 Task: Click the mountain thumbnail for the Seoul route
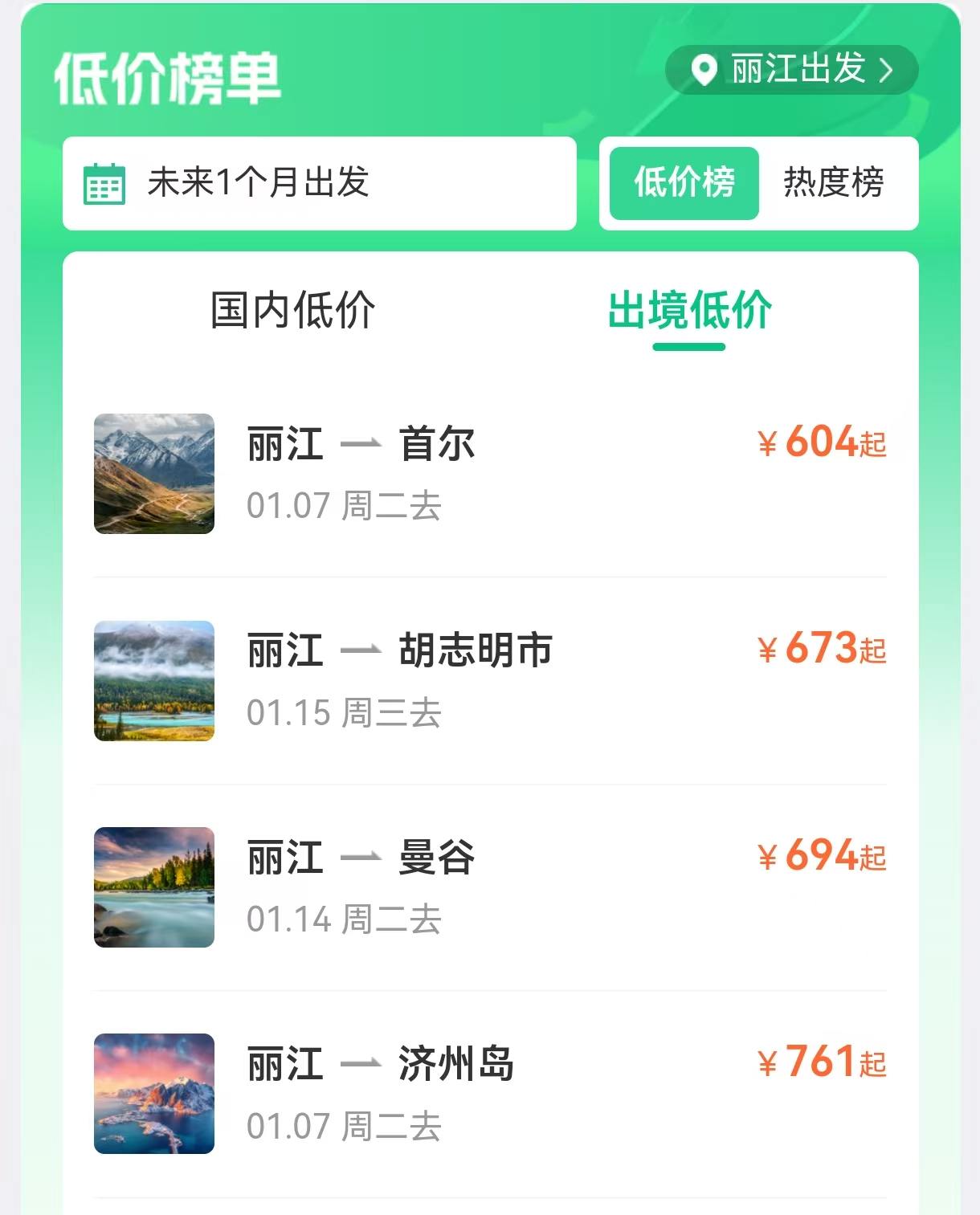click(154, 471)
